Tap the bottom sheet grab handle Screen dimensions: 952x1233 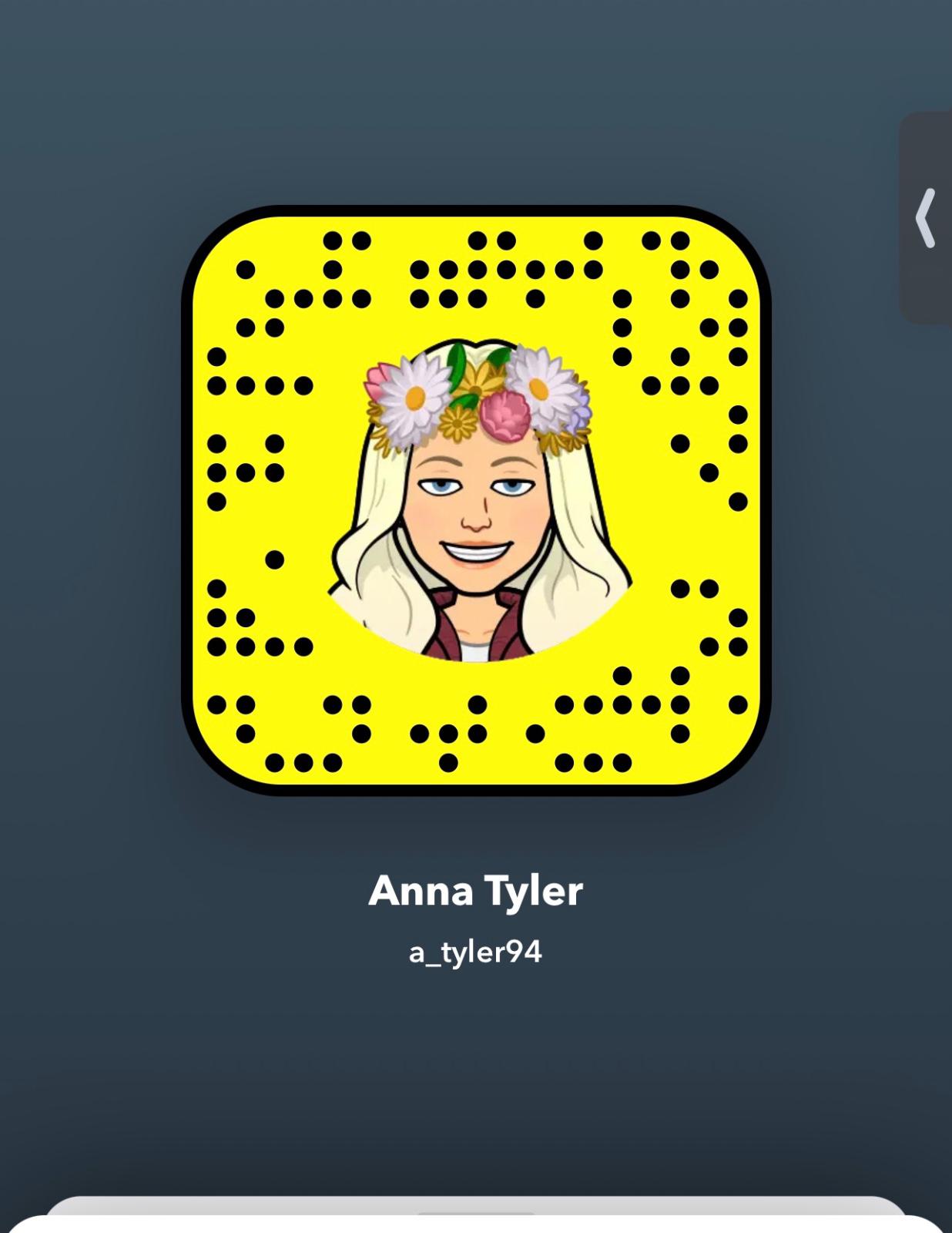pyautogui.click(x=476, y=1214)
